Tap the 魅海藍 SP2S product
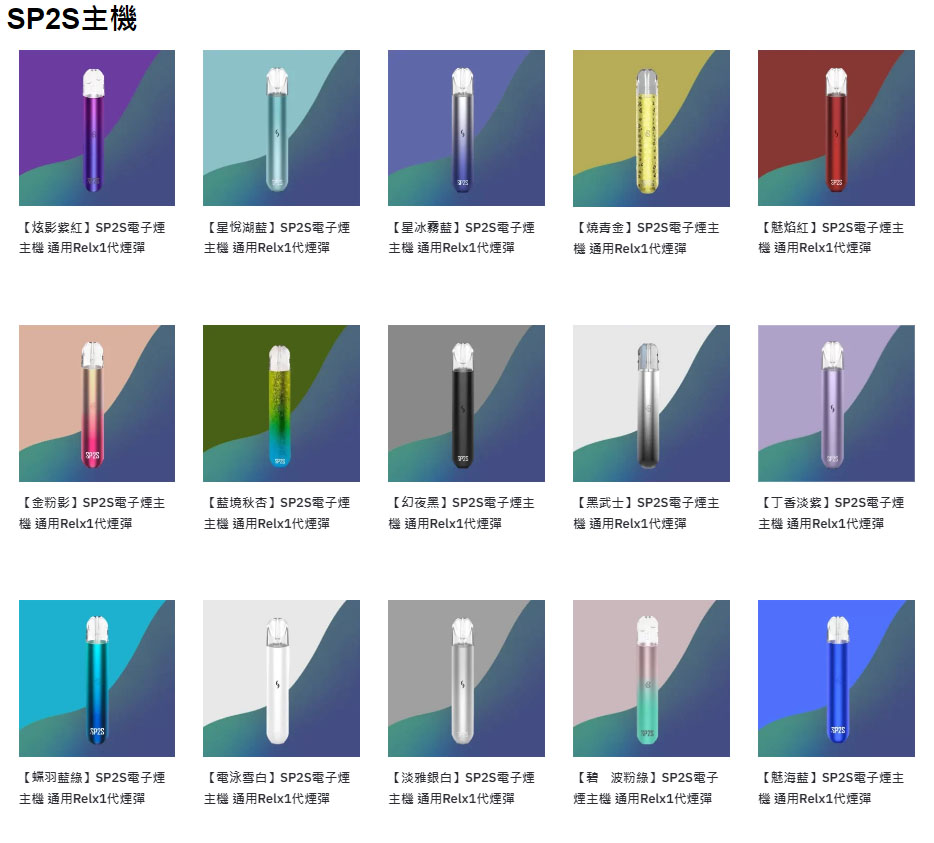This screenshot has width=934, height=843. click(836, 678)
